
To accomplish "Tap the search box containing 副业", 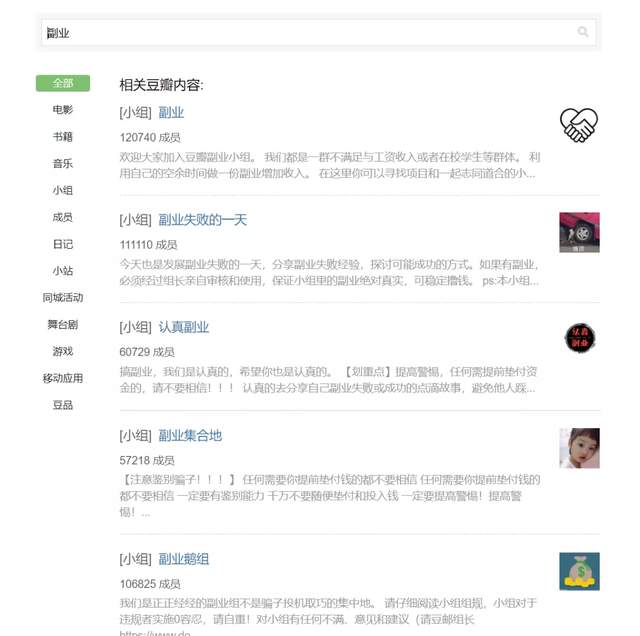I will pos(300,32).
